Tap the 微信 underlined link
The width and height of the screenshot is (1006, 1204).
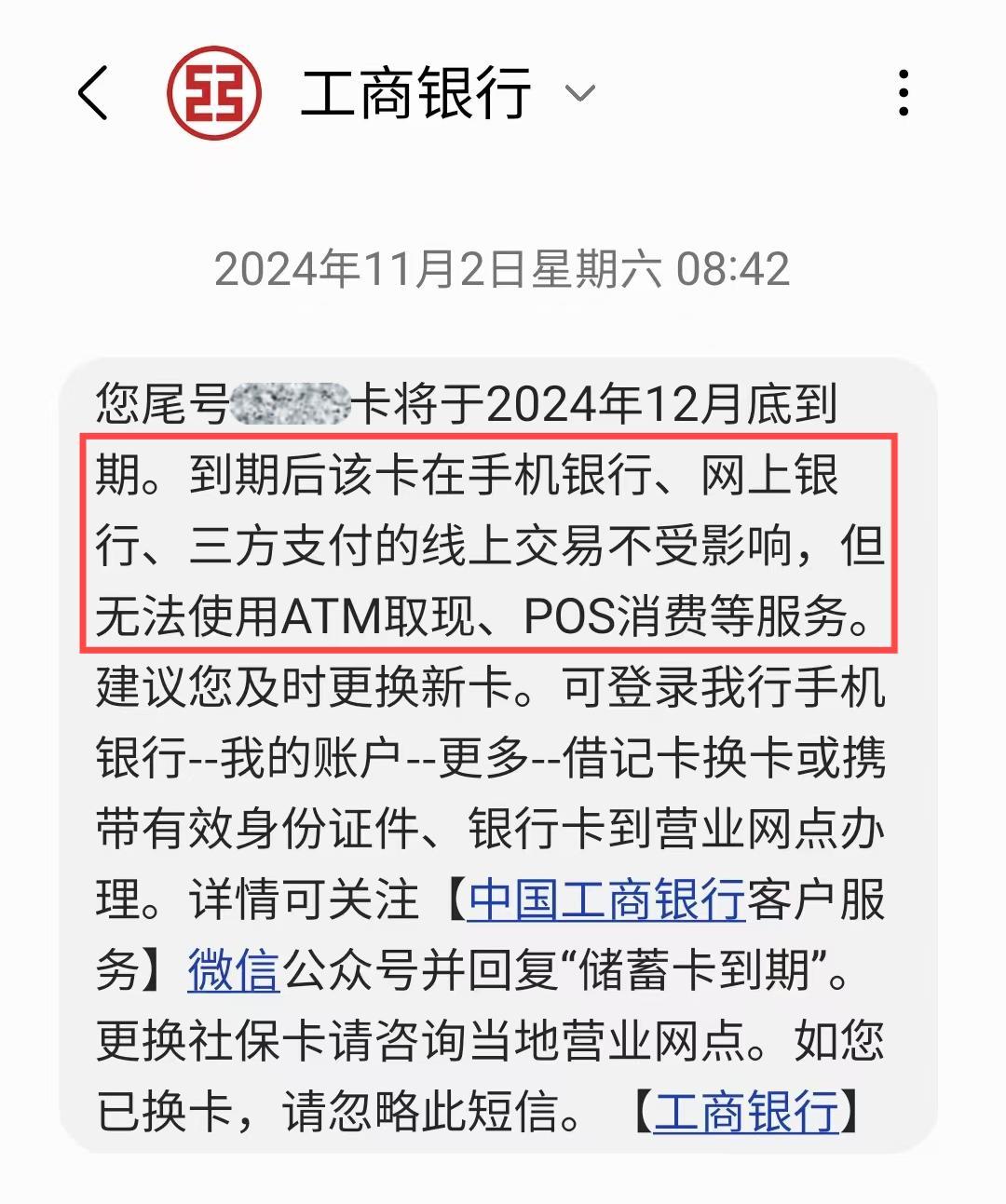(x=234, y=970)
